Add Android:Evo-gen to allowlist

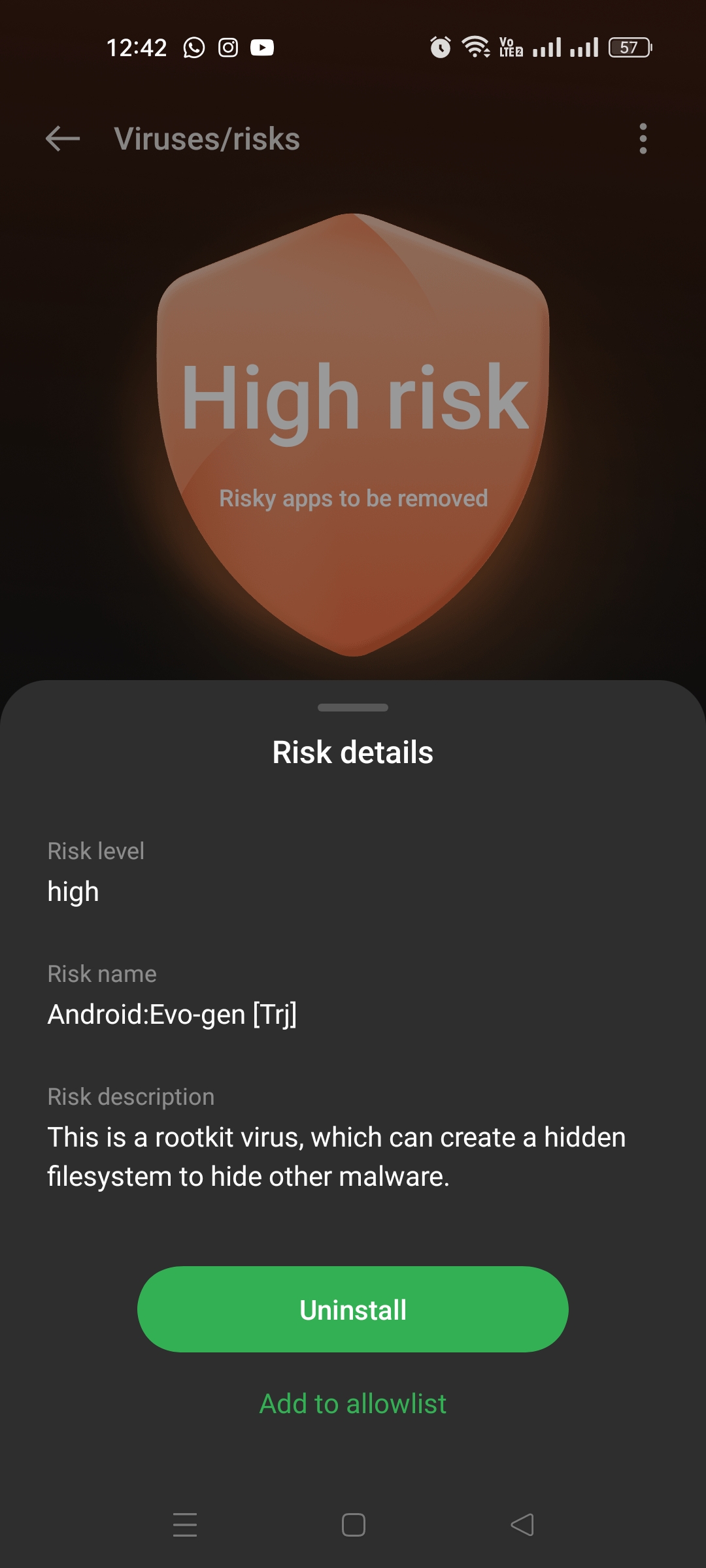tap(353, 1403)
